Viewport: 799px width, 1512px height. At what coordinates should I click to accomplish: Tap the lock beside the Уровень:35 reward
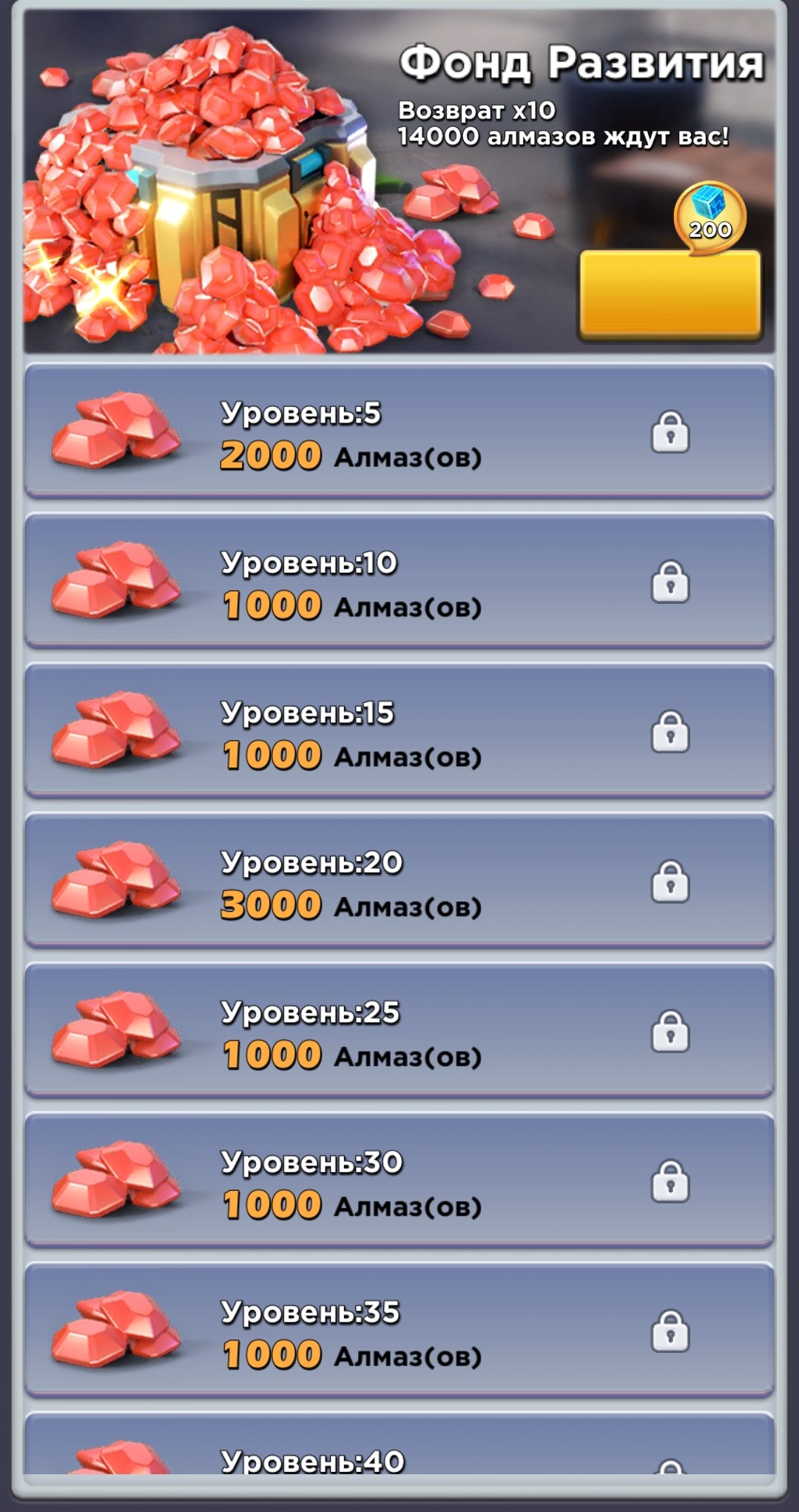coord(670,1331)
